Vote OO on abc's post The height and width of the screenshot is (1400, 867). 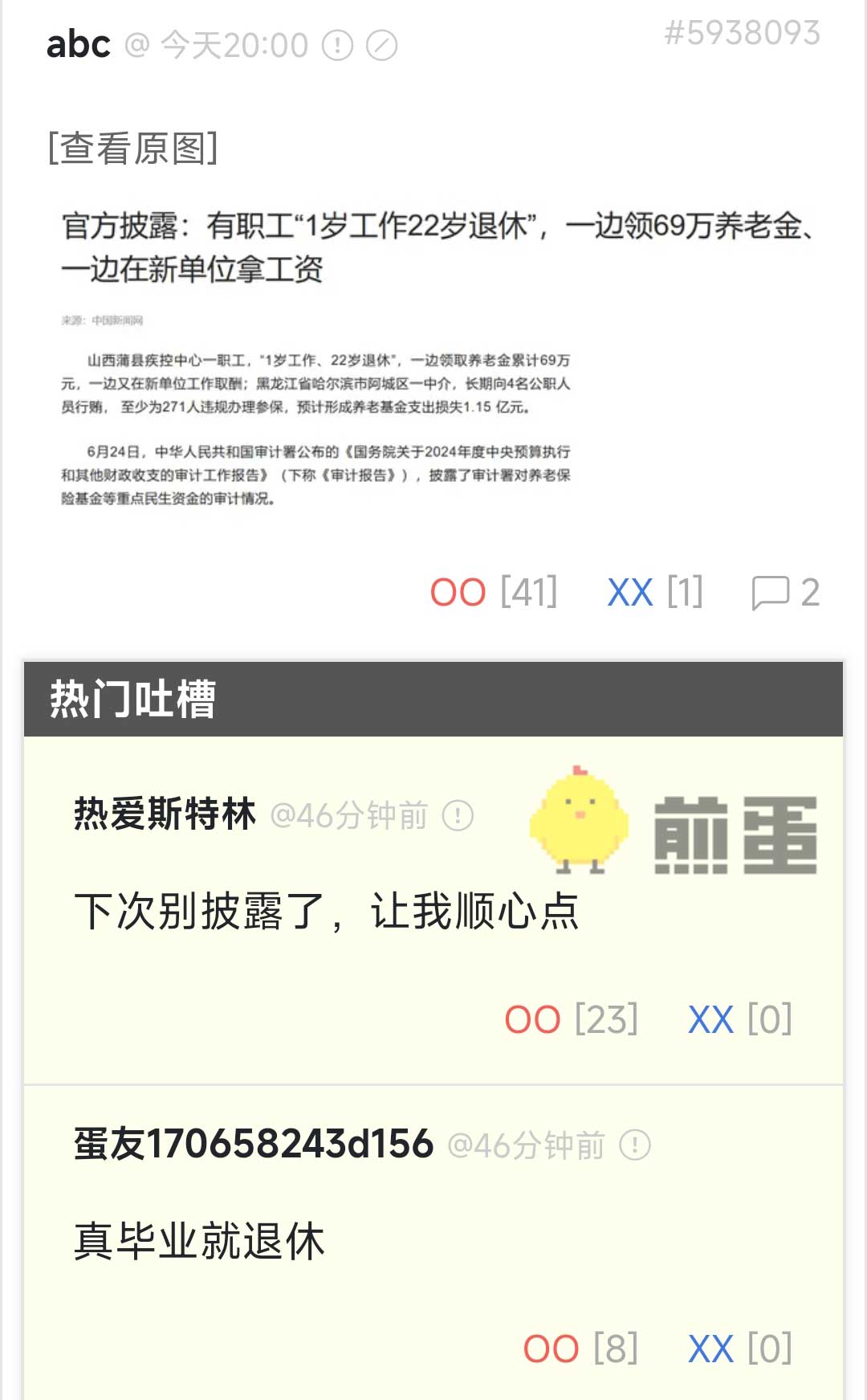point(458,593)
